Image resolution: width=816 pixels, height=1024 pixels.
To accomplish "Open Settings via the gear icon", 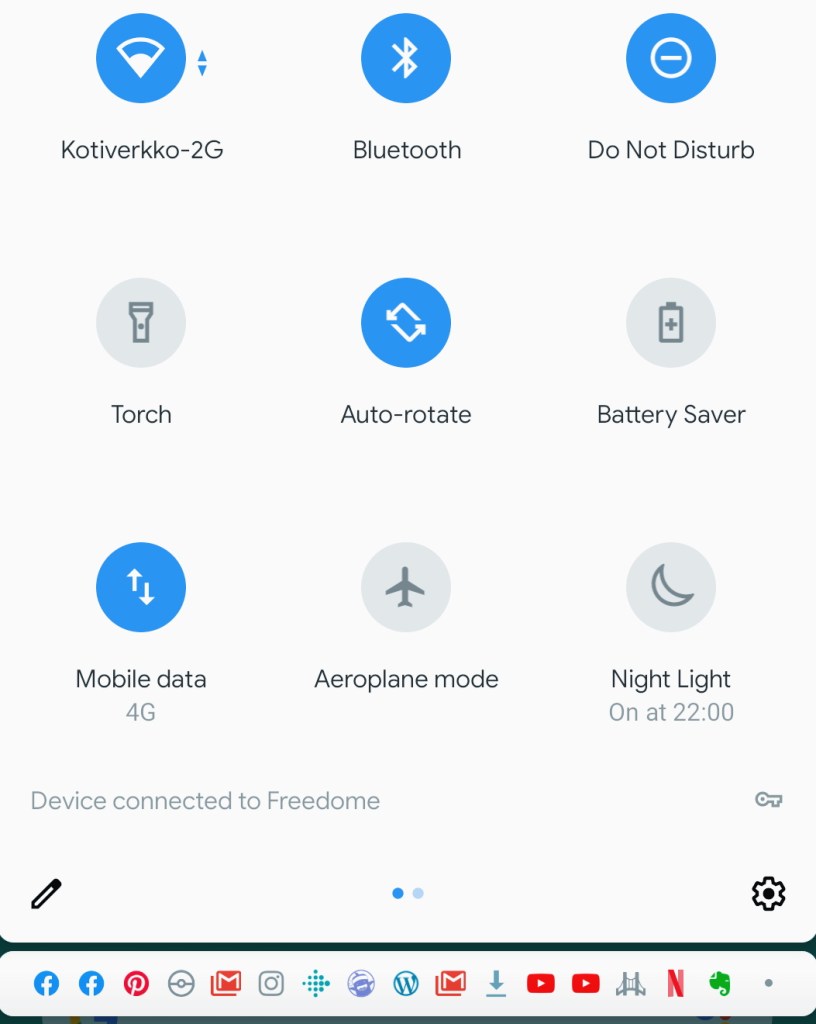I will [x=768, y=893].
